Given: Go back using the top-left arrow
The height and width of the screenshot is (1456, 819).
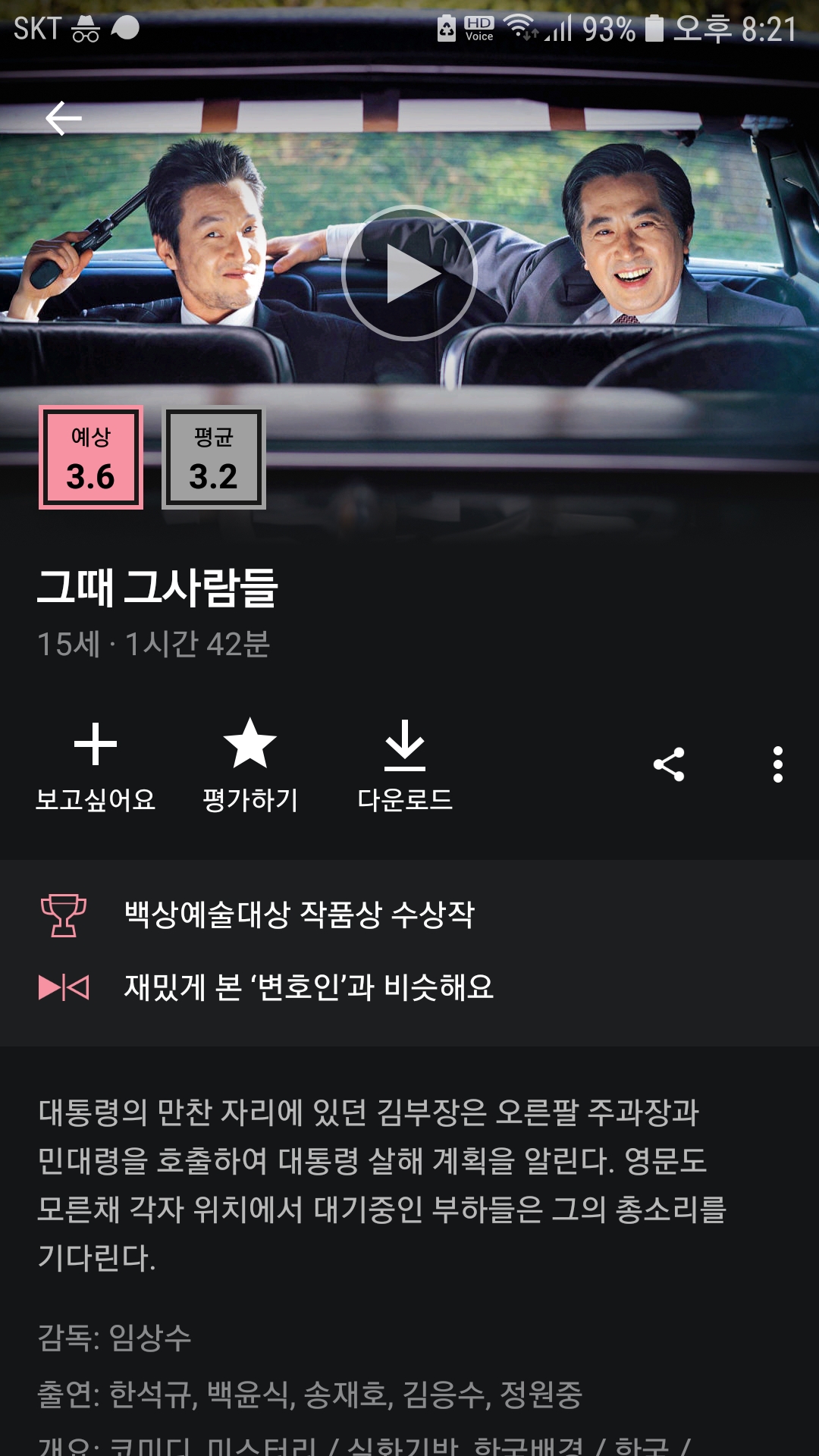Looking at the screenshot, I should [64, 118].
